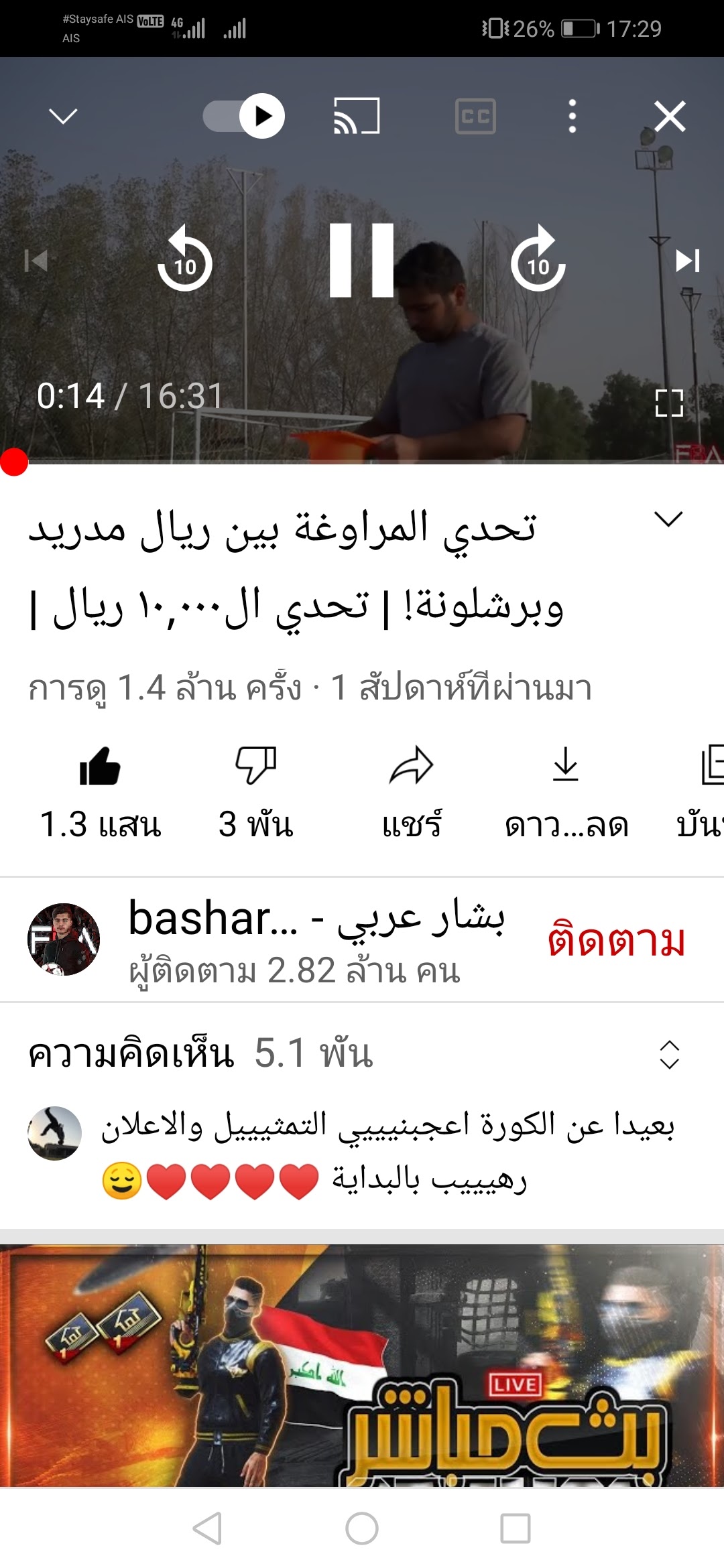Image resolution: width=724 pixels, height=1568 pixels.
Task: Expand the comments section
Action: coord(669,1054)
